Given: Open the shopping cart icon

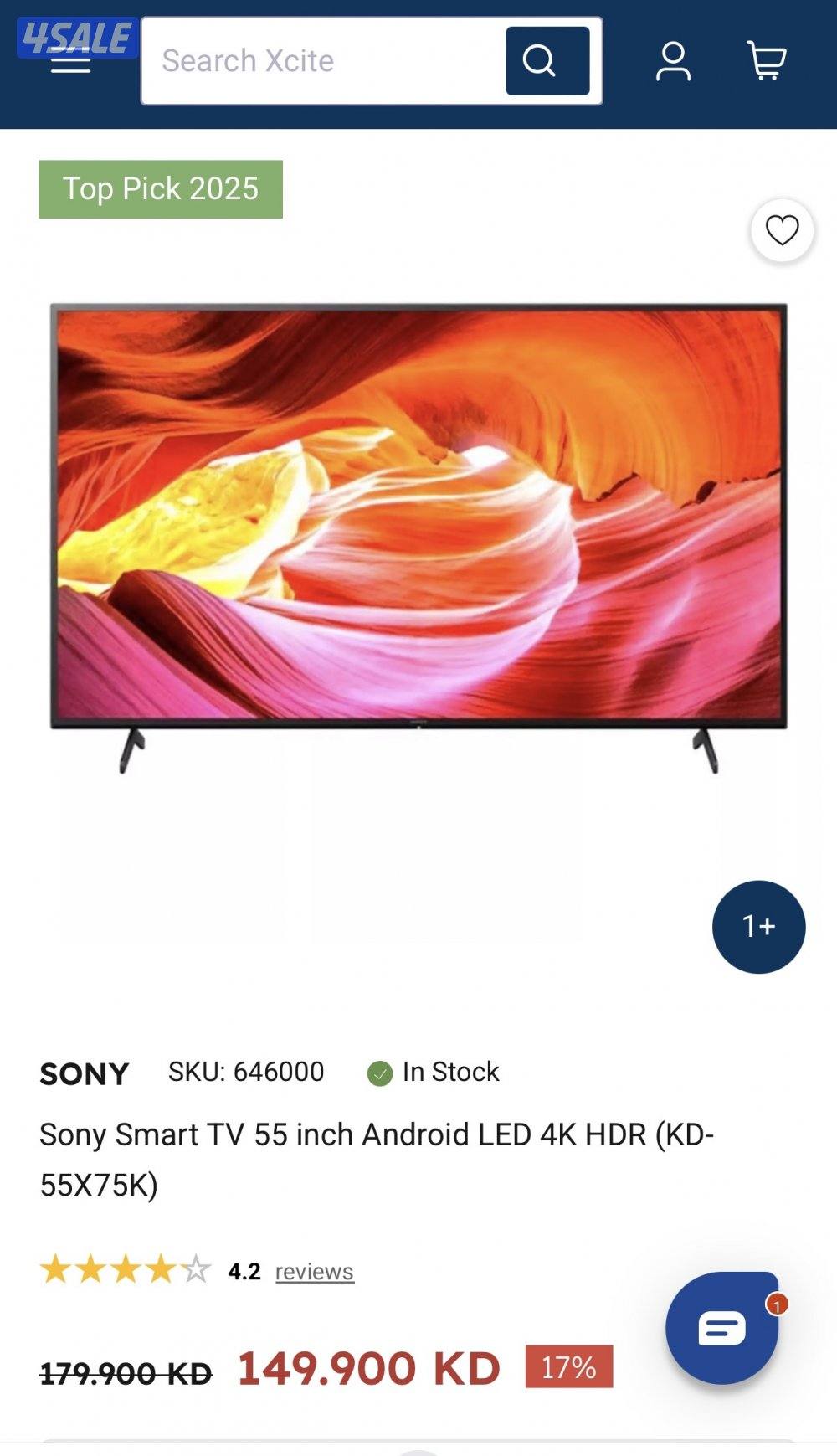Looking at the screenshot, I should click(x=767, y=62).
